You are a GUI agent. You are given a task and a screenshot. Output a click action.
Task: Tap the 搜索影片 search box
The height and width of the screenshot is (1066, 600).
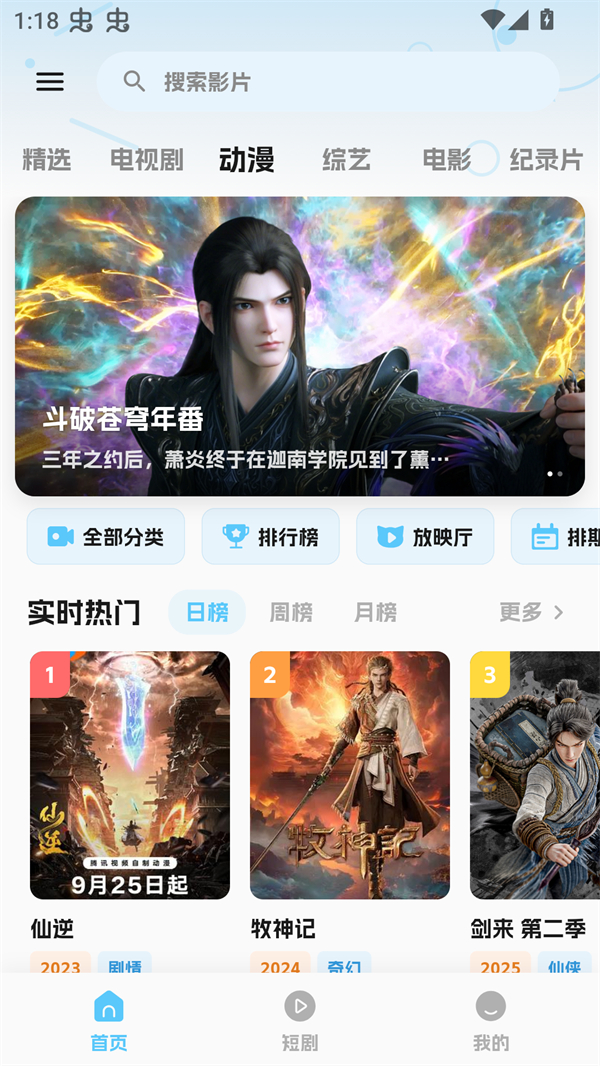click(328, 82)
